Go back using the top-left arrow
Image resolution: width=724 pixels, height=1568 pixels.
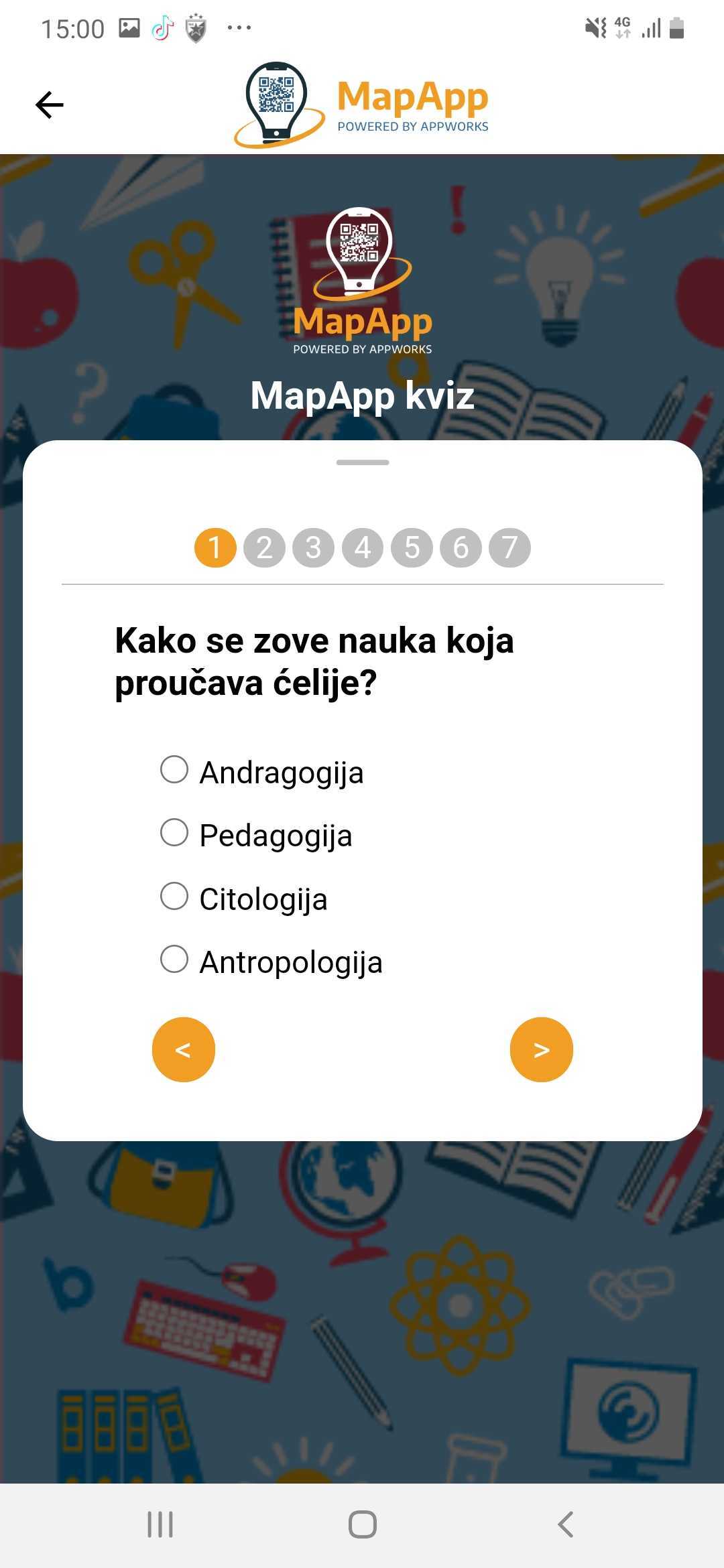49,105
